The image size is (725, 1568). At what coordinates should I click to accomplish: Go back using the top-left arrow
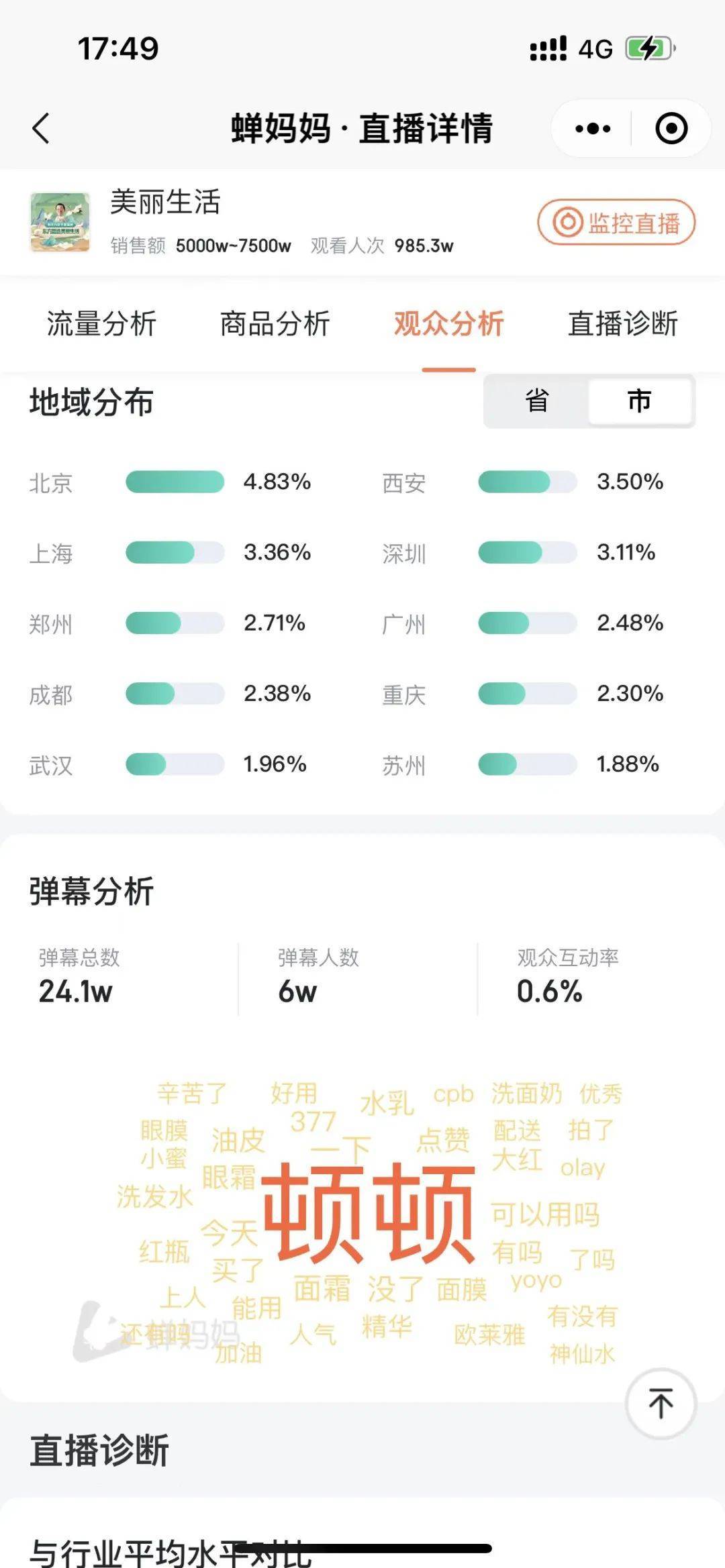pyautogui.click(x=41, y=128)
